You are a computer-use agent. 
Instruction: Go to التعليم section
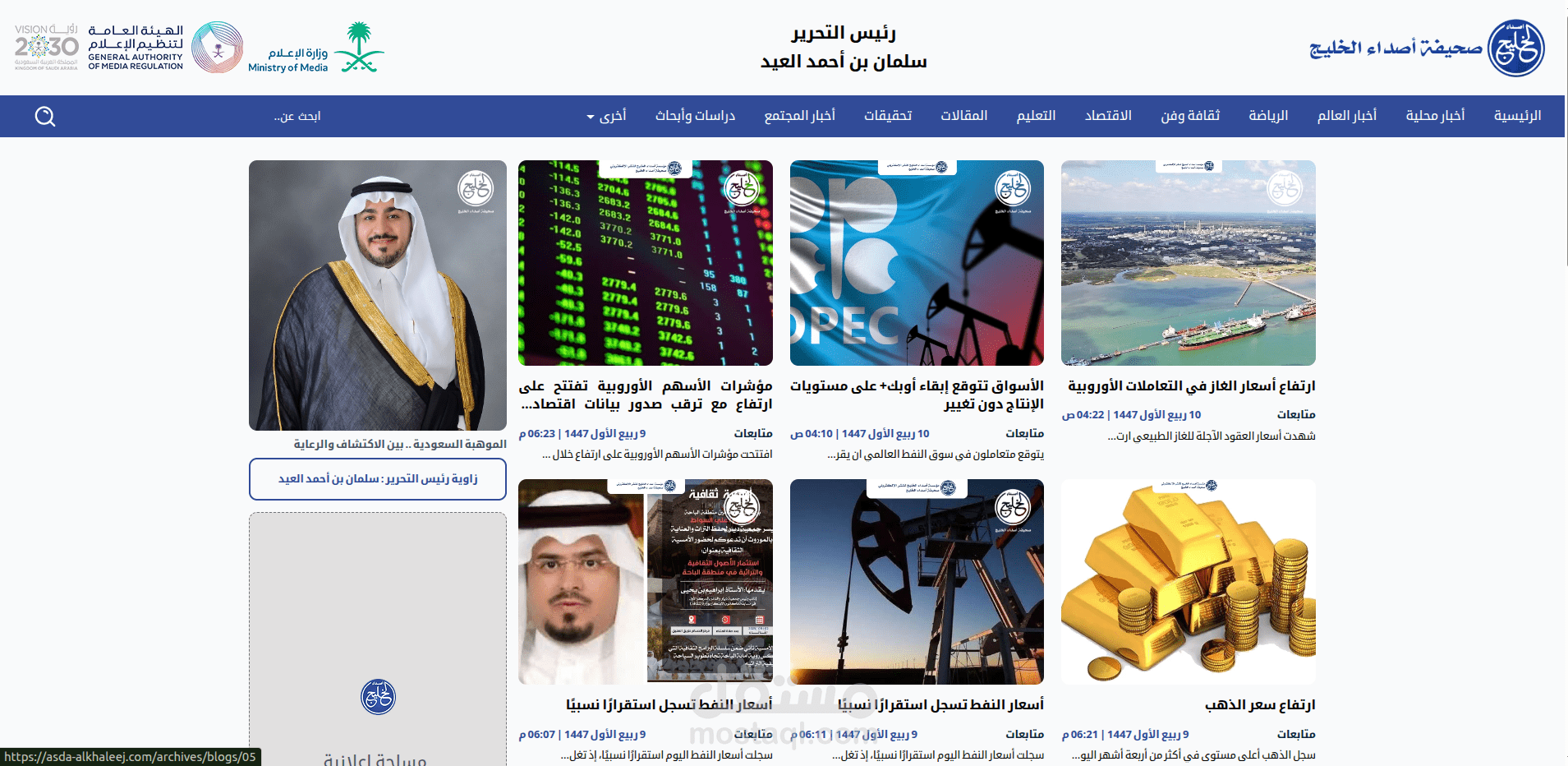point(1036,116)
